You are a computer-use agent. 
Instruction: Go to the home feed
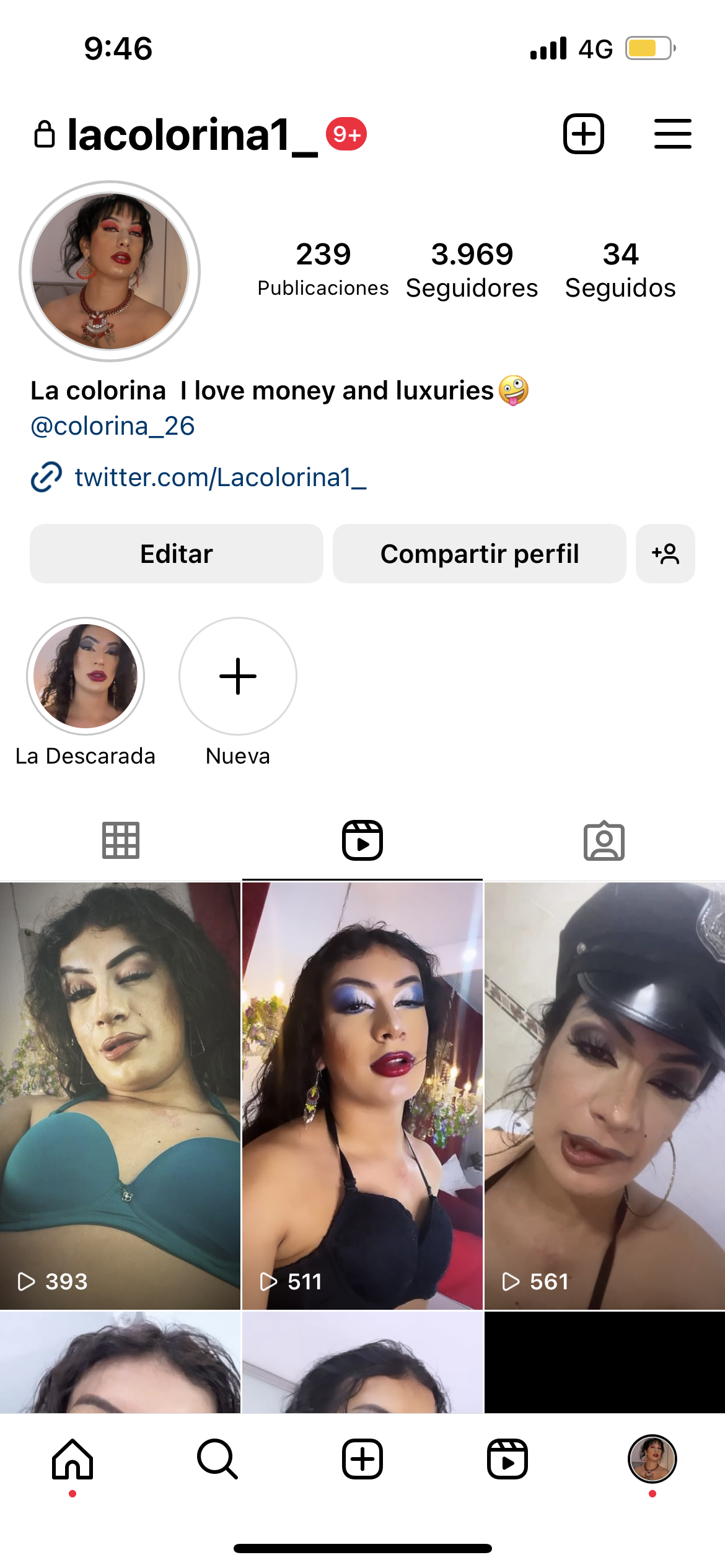[x=72, y=1459]
